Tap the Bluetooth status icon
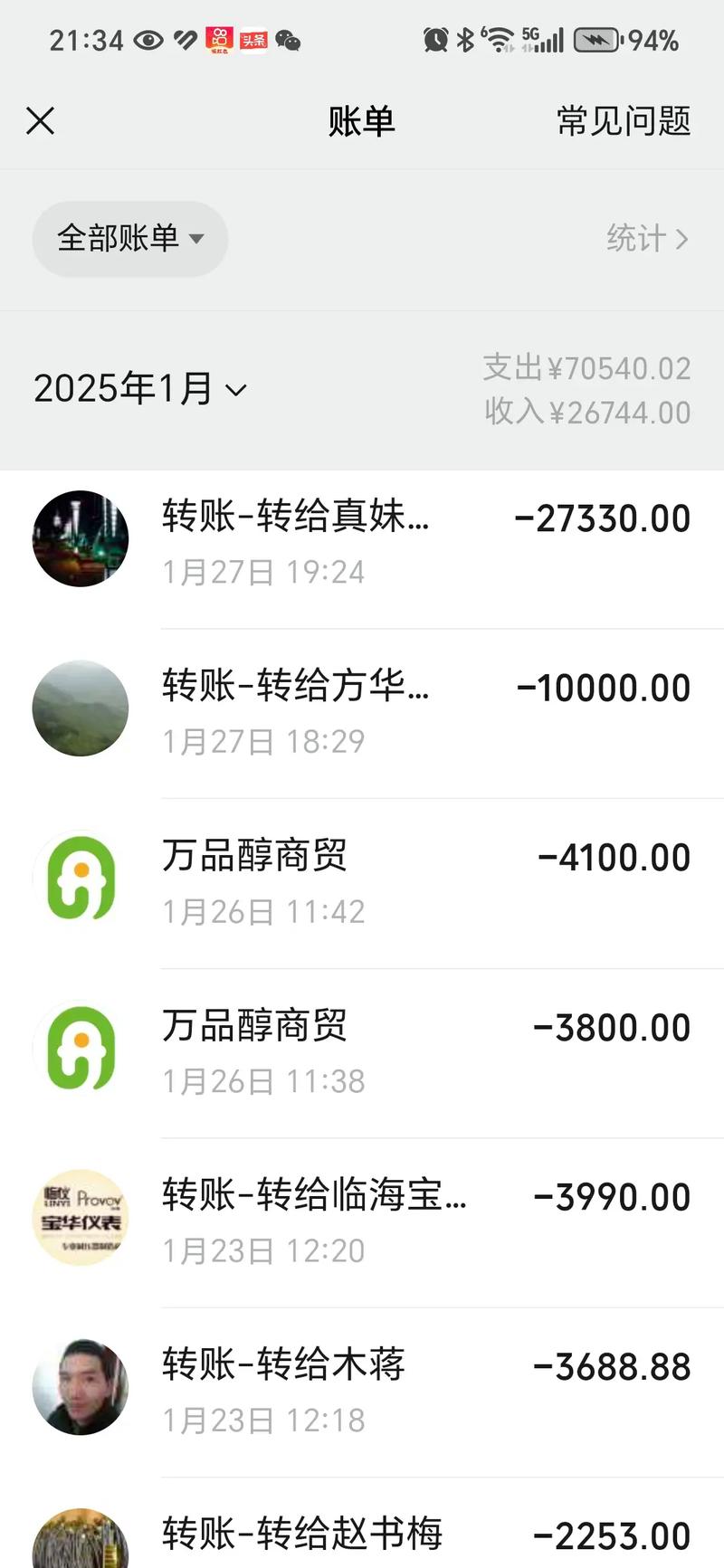724x1568 pixels. click(463, 40)
